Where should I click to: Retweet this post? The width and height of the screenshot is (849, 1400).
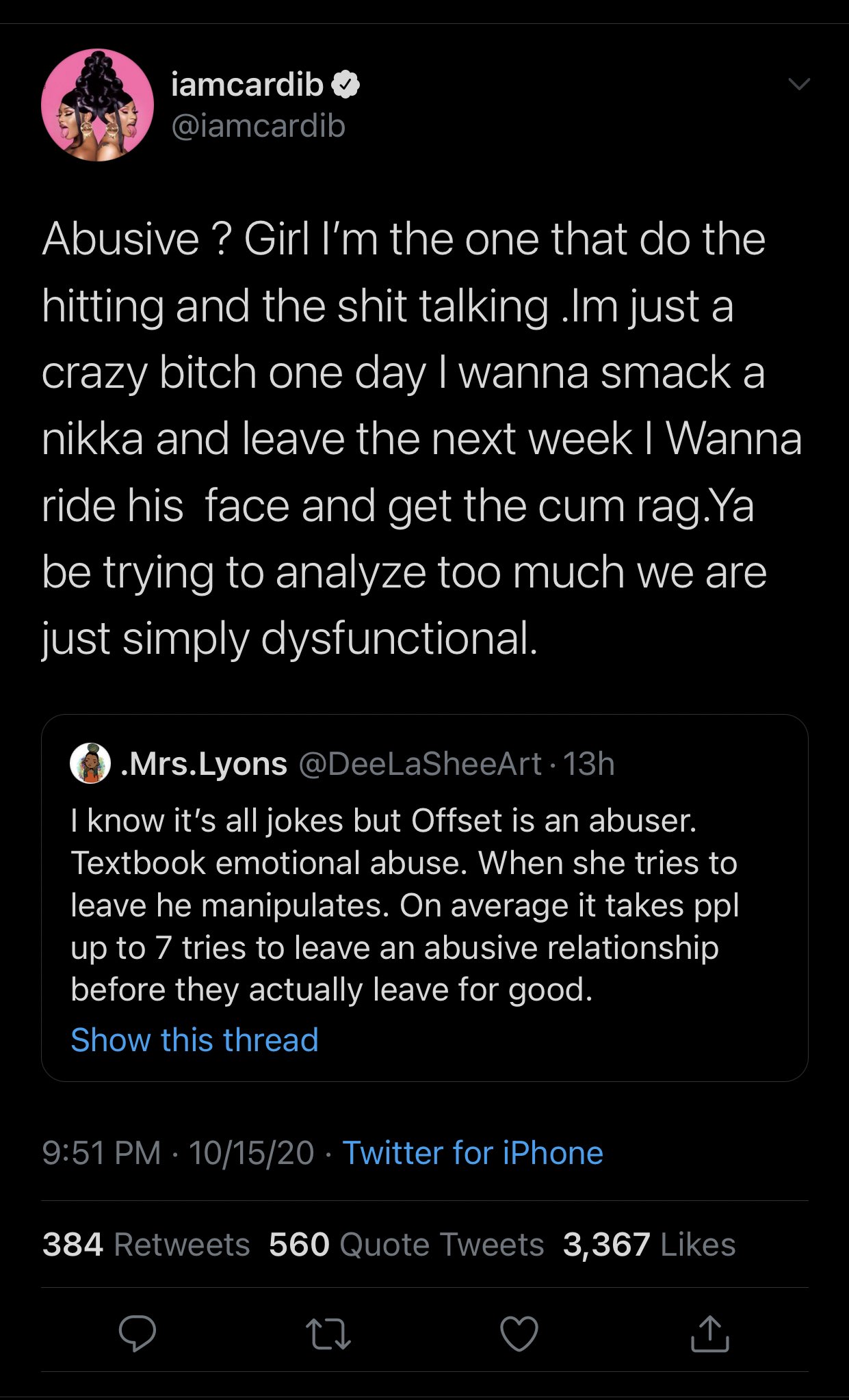[328, 1334]
